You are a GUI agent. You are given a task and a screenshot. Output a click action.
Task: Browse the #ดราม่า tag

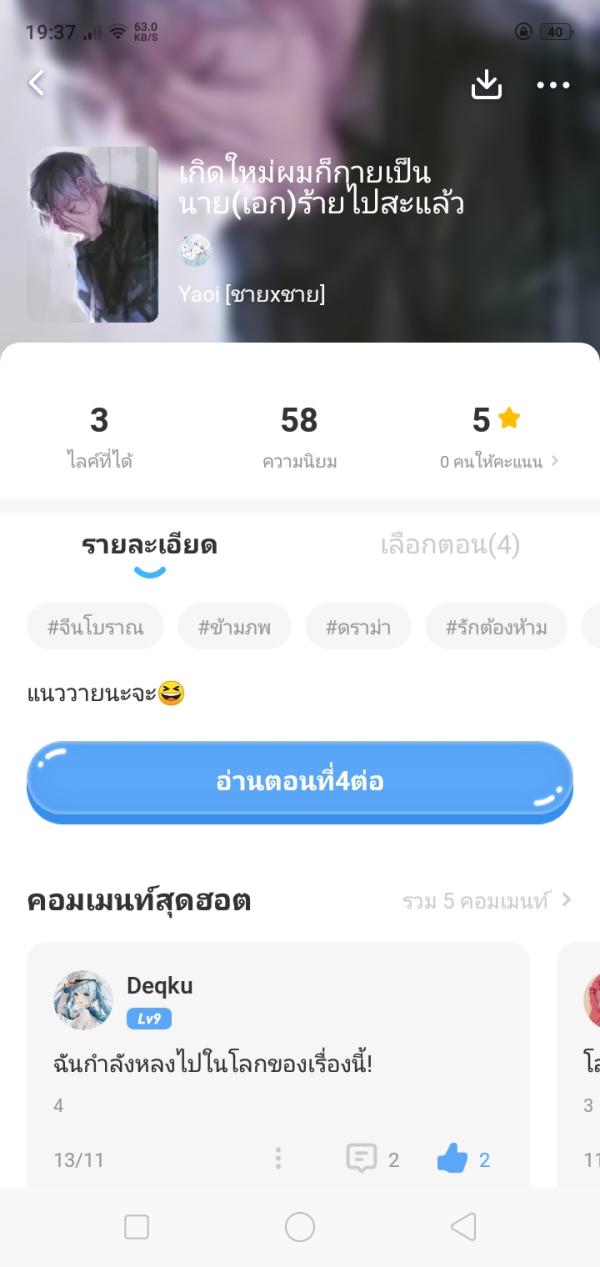click(x=358, y=627)
